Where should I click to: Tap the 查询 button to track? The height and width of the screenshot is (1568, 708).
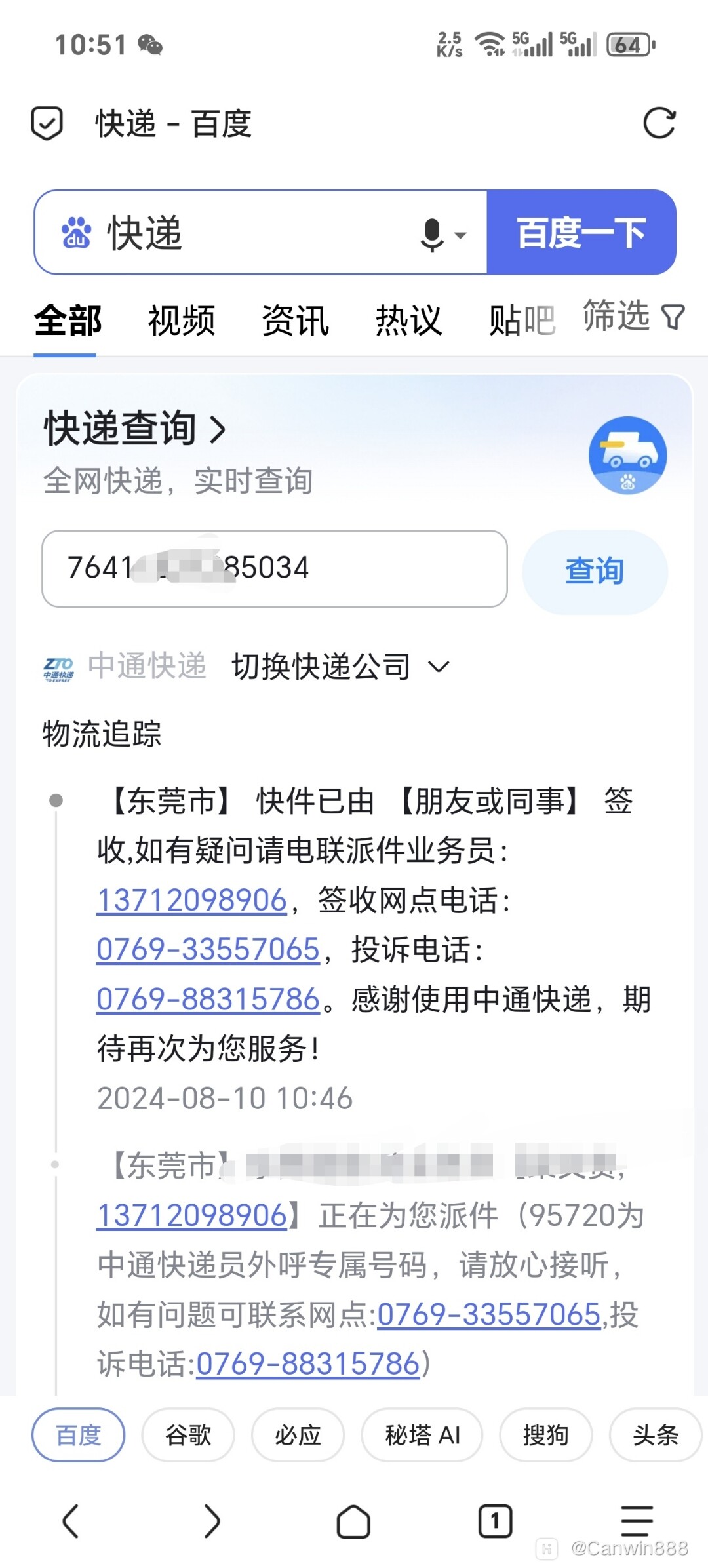tap(595, 571)
